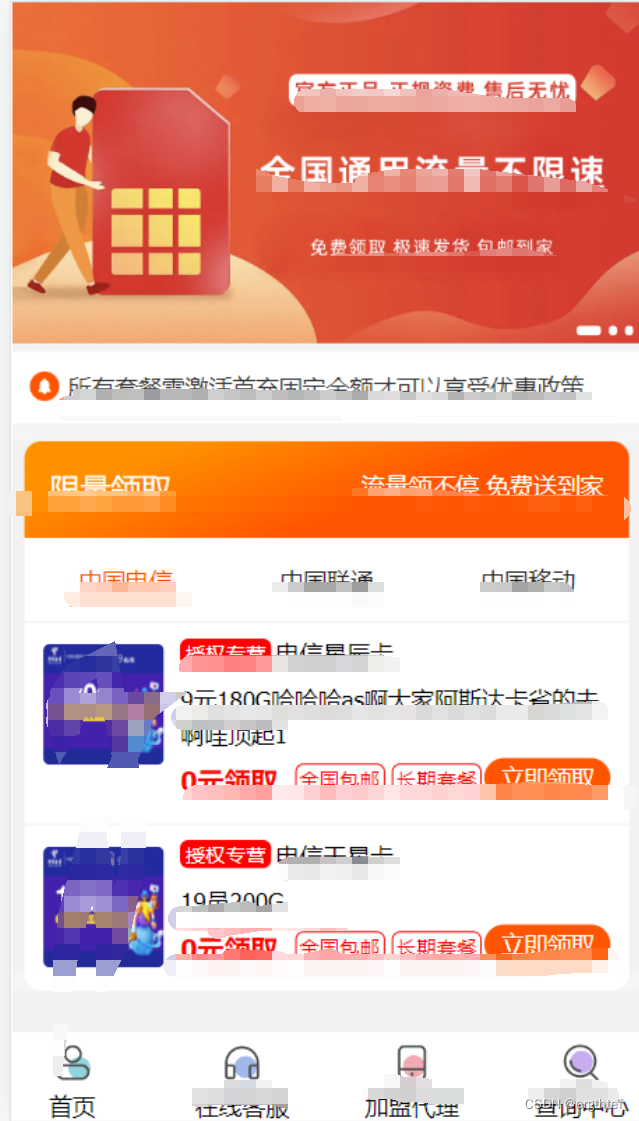Tap 立即领取 for the 19元200G card
639x1121 pixels.
point(547,943)
